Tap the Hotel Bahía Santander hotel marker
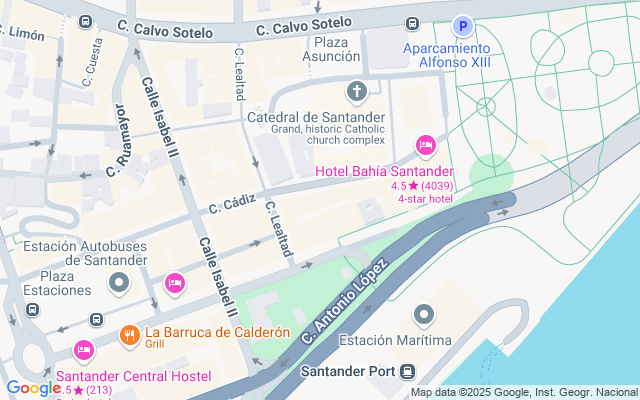This screenshot has width=640, height=400. (425, 146)
